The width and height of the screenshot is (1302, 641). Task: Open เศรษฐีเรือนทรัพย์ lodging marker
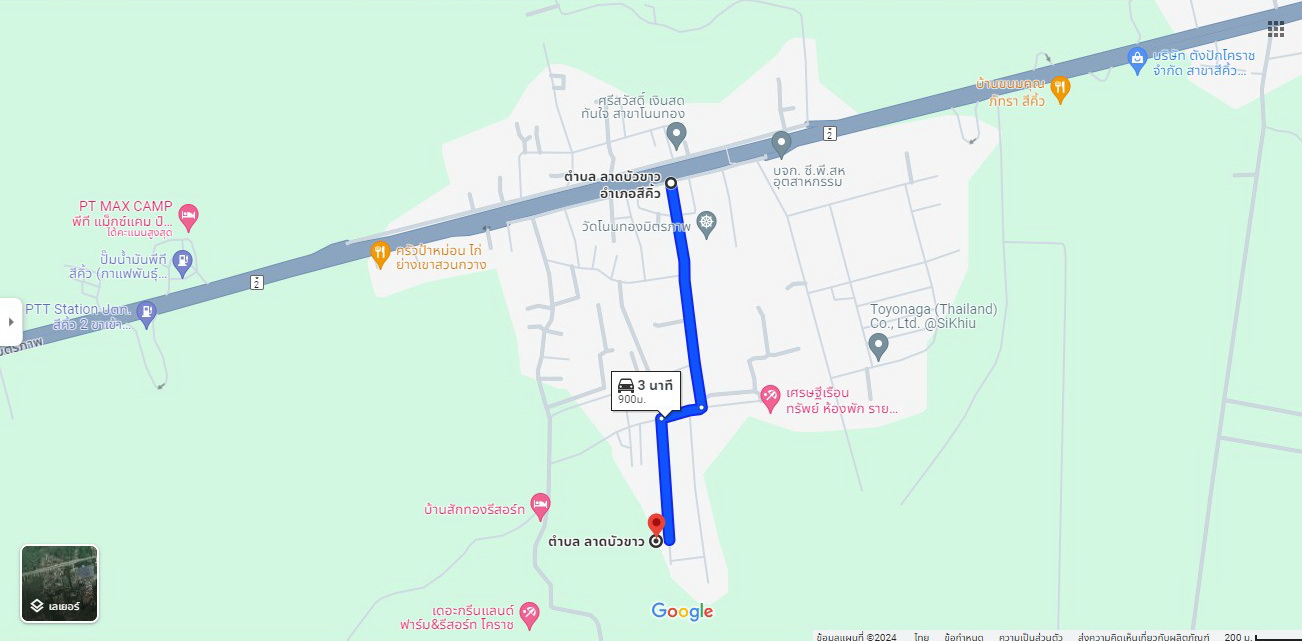click(x=769, y=397)
